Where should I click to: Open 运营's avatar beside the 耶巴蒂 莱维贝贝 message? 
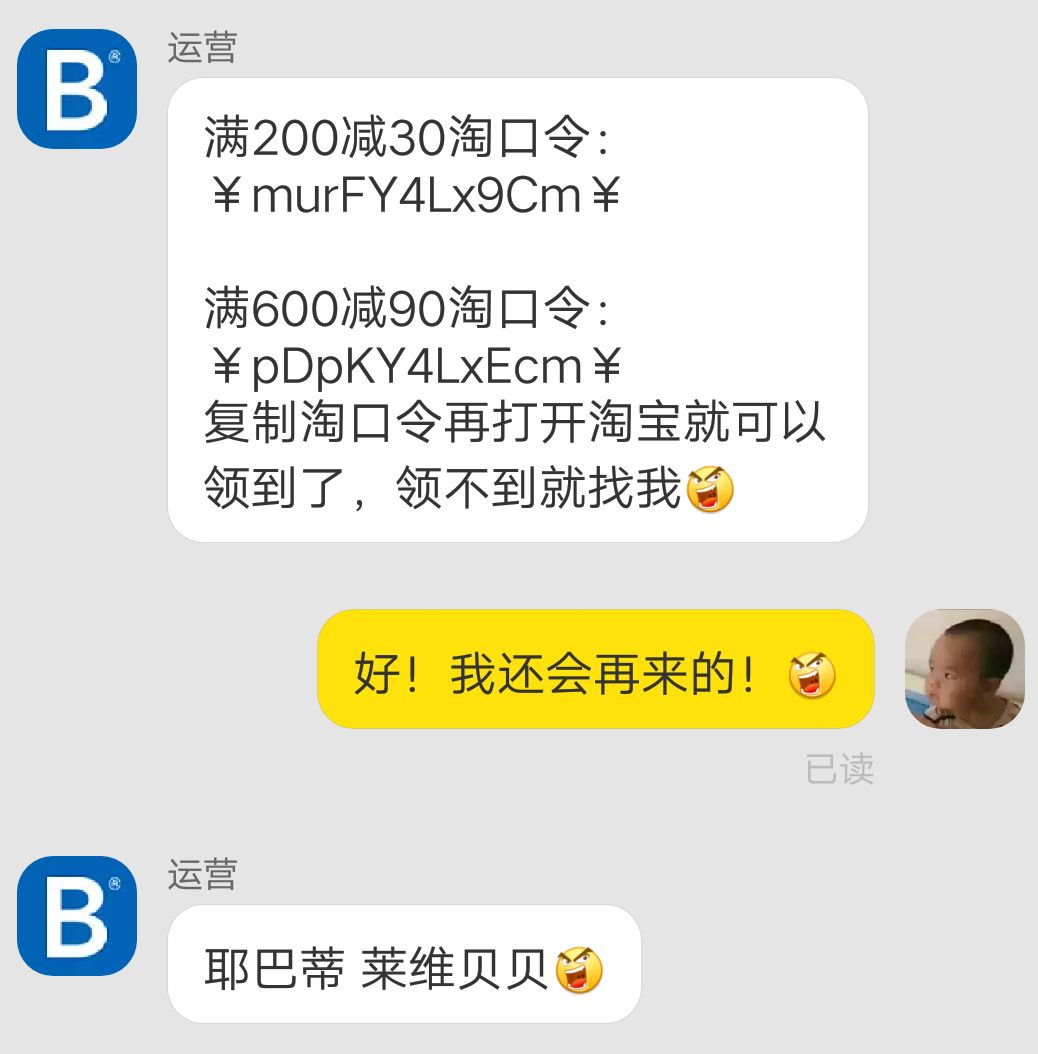tap(77, 916)
